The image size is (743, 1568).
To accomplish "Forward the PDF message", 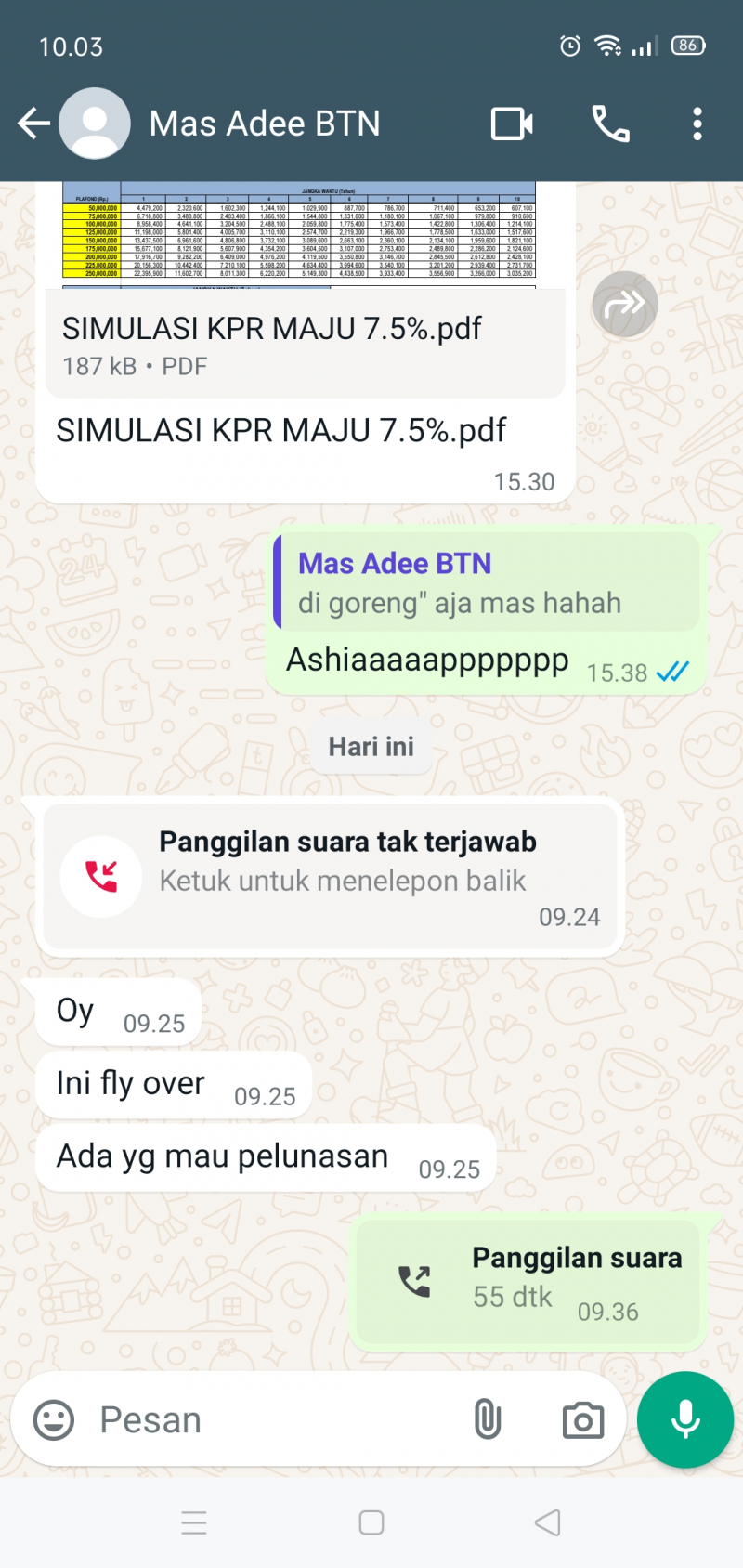I will click(624, 304).
